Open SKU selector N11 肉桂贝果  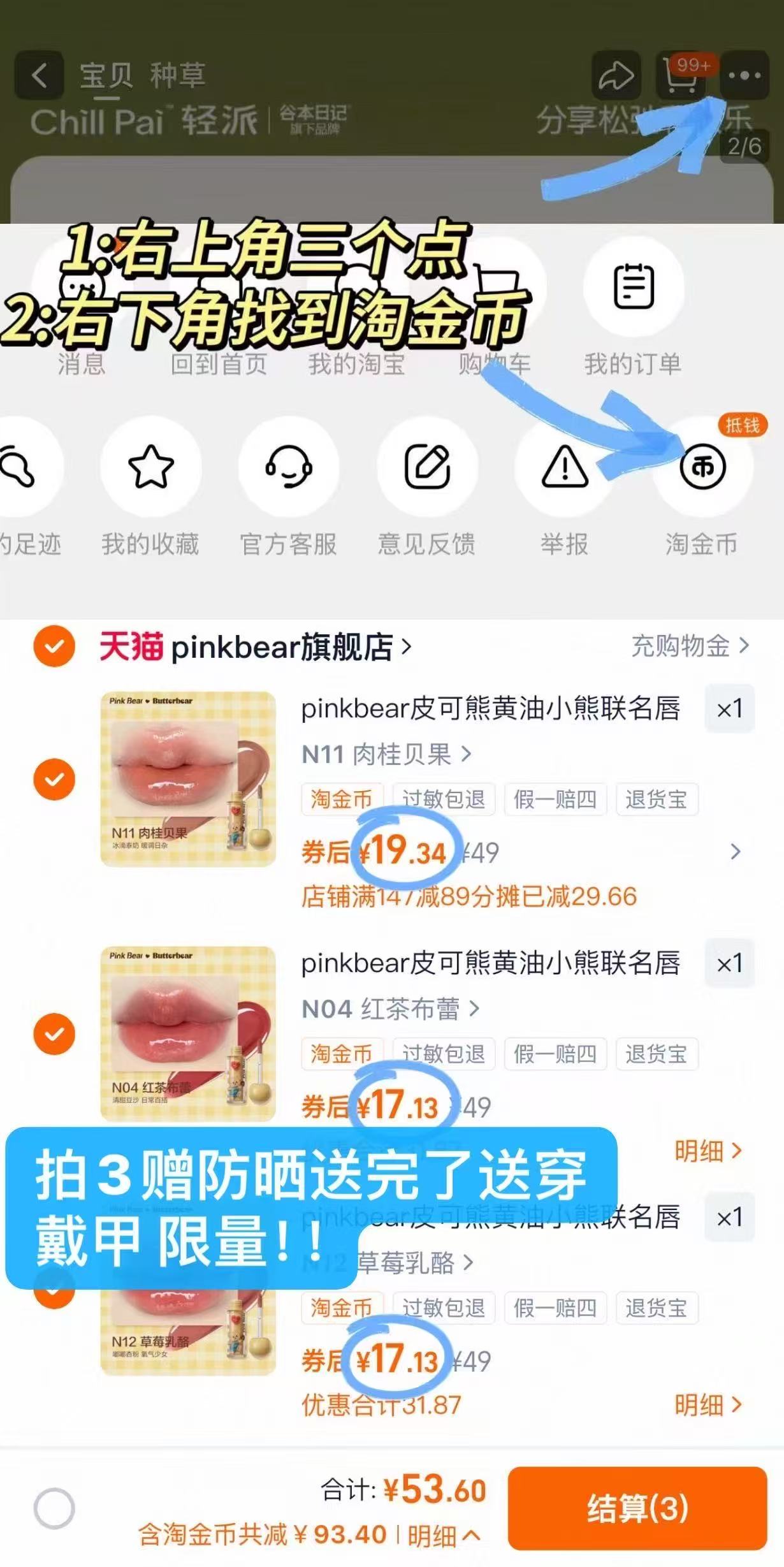pos(385,755)
